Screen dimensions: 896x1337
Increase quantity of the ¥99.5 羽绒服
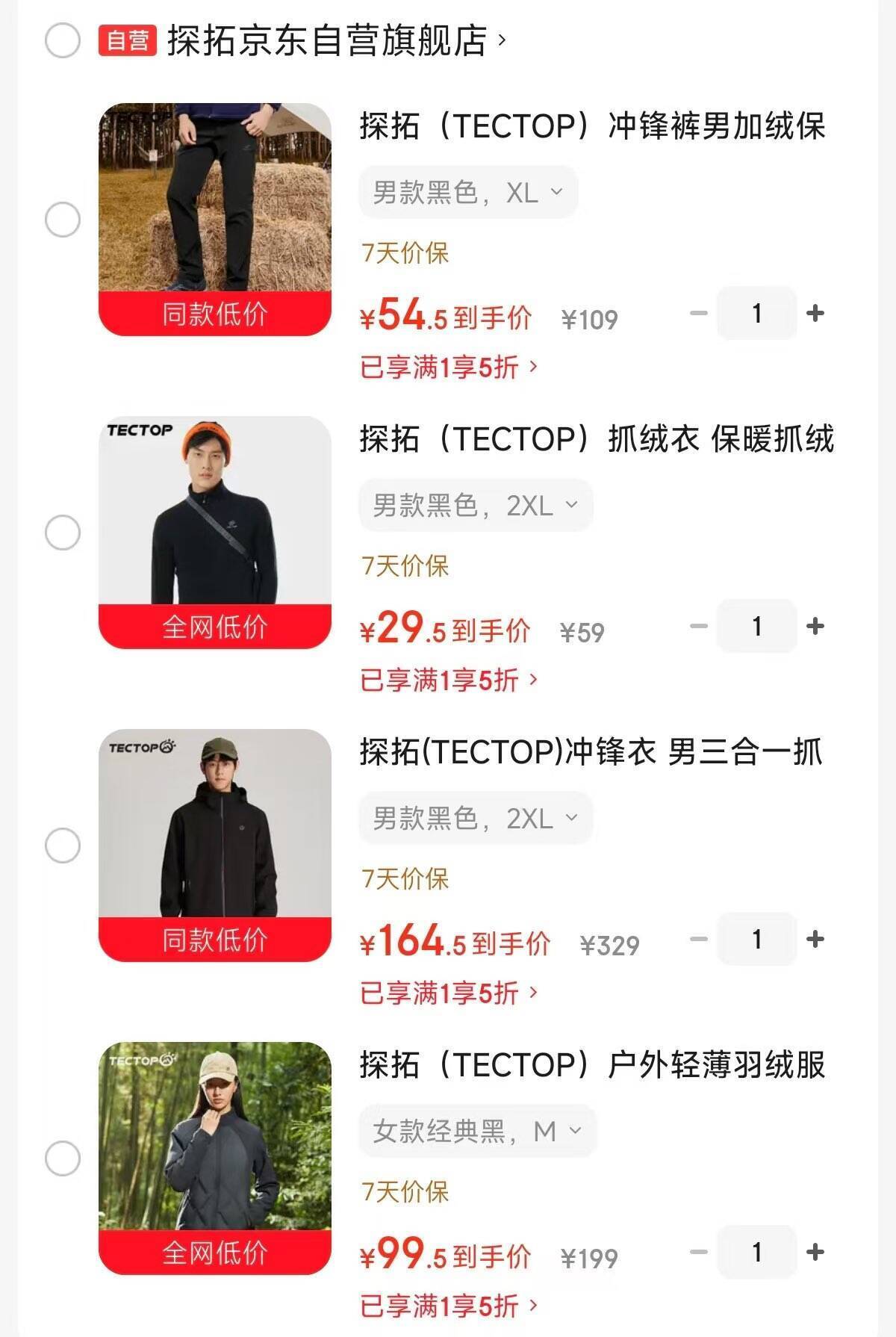(815, 1252)
